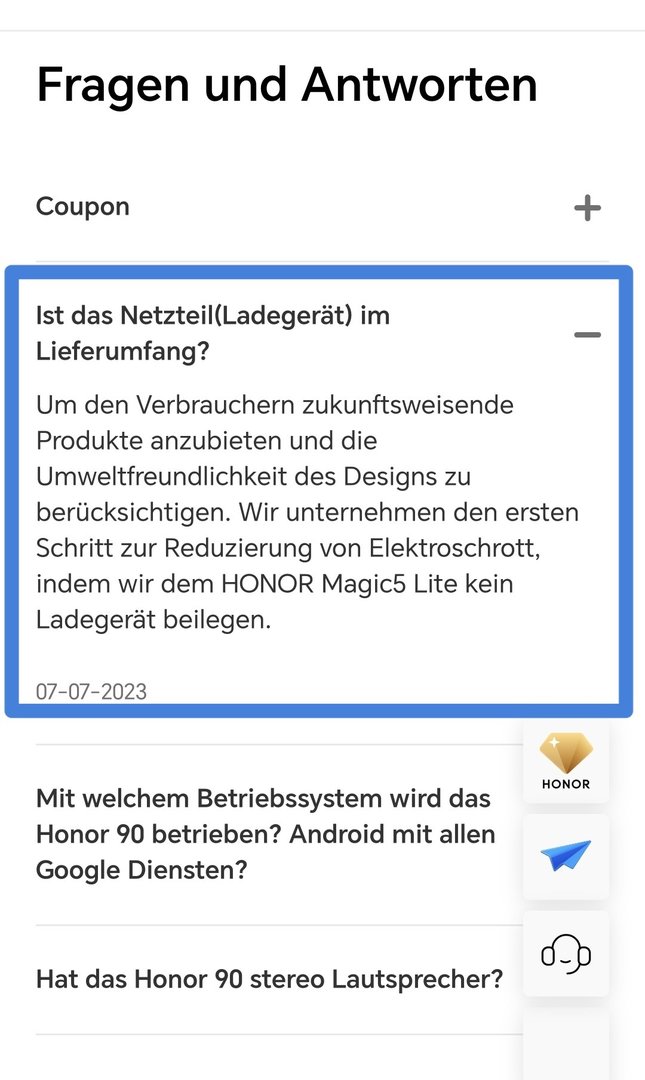645x1080 pixels.
Task: Open the HONOR diamond membership button
Action: 566,760
